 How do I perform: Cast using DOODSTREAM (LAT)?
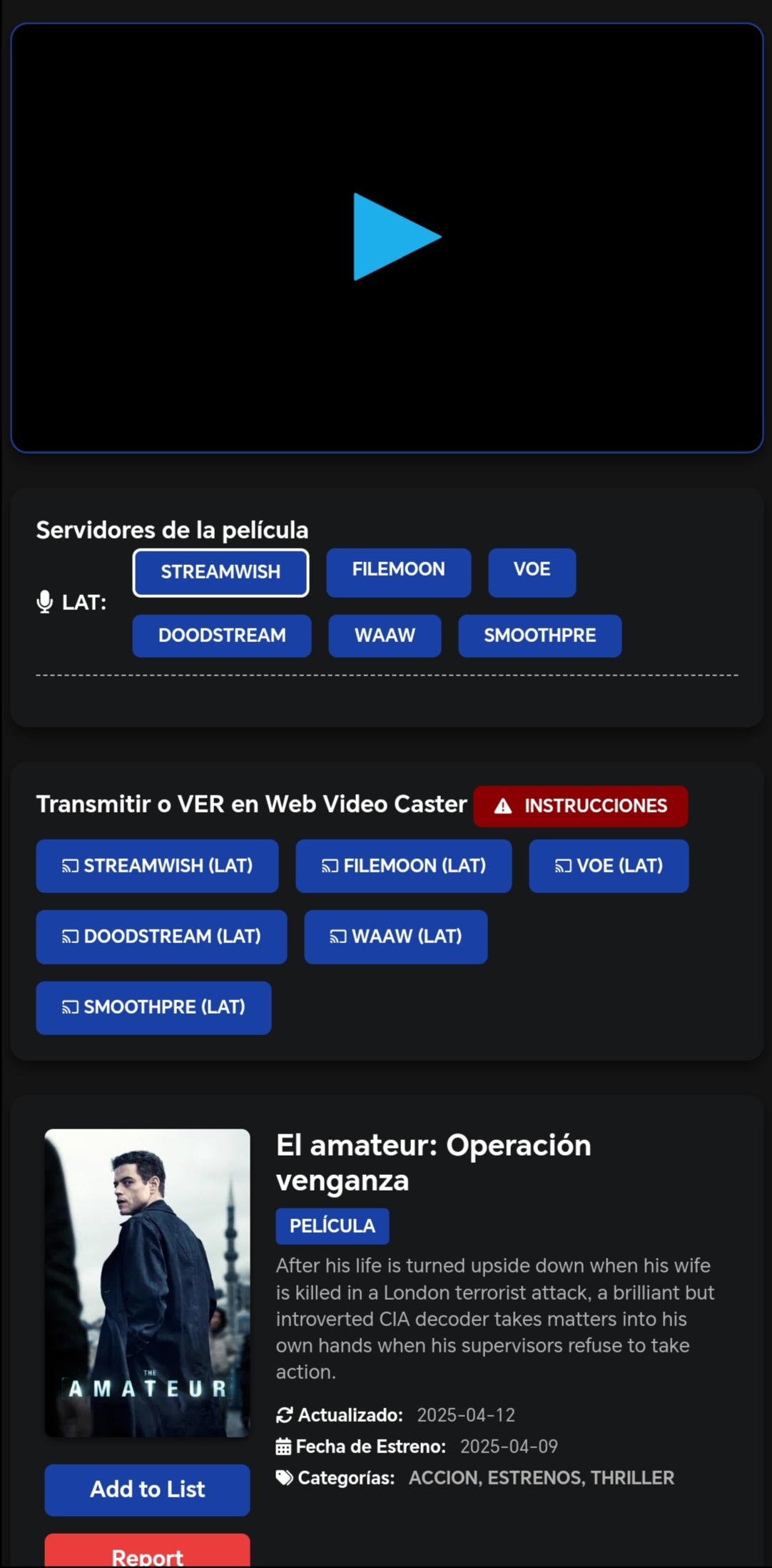point(161,937)
